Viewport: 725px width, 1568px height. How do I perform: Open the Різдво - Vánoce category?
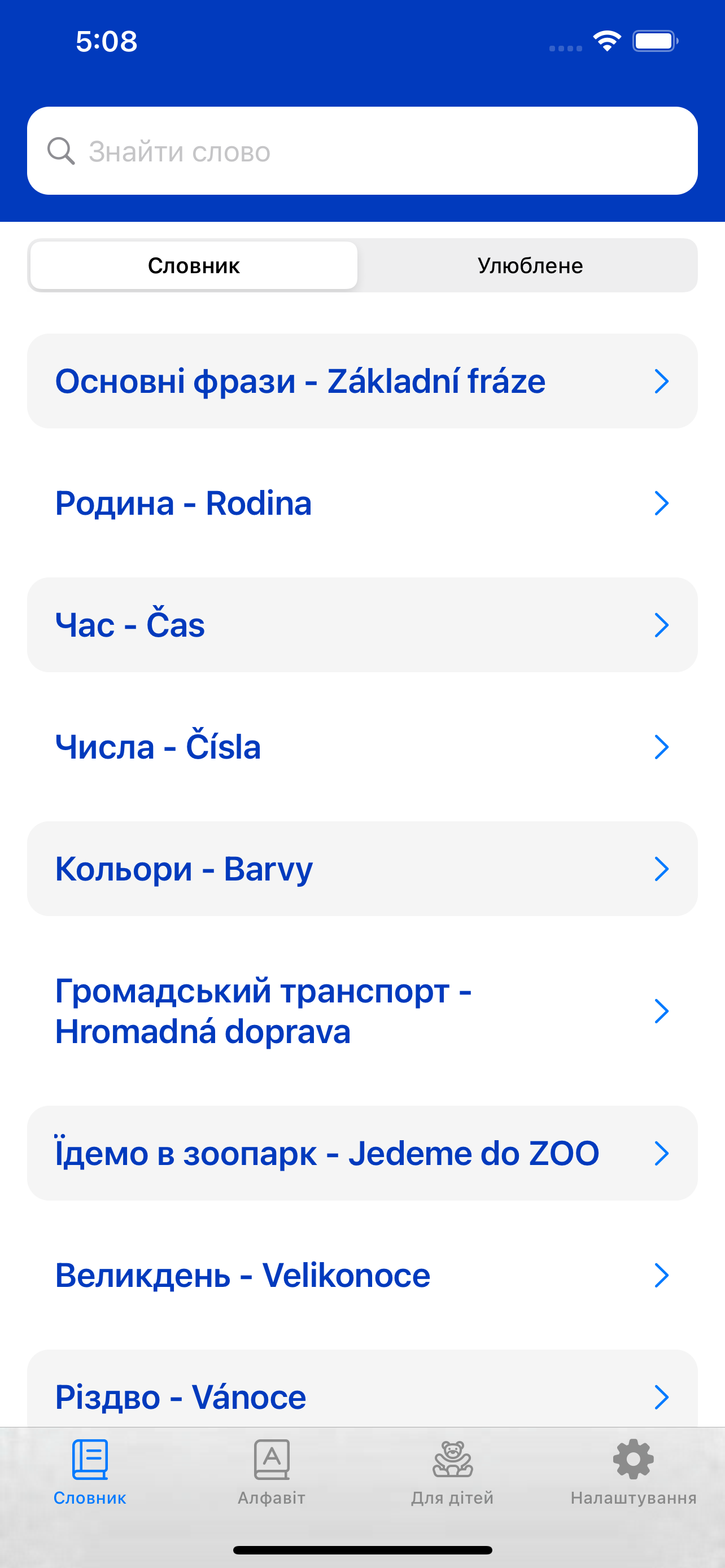coord(362,1389)
